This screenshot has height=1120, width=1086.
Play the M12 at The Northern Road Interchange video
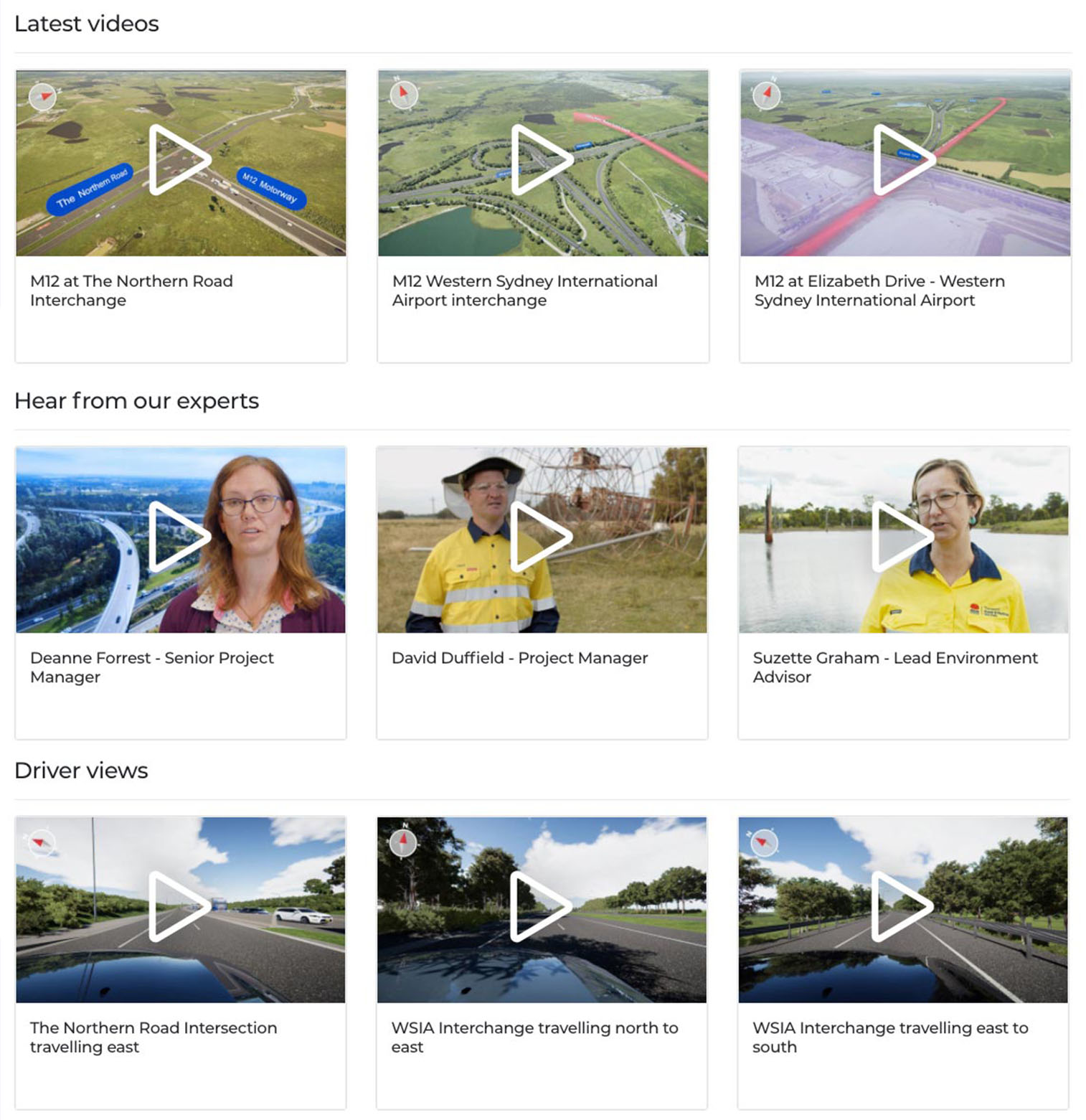coord(179,160)
